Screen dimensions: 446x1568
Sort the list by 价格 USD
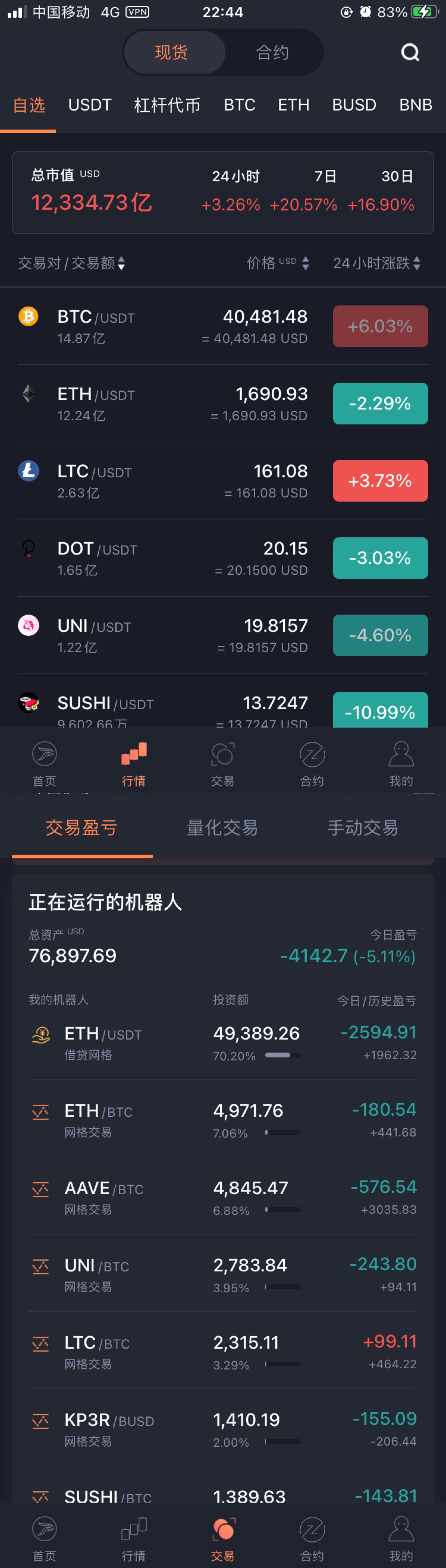click(x=278, y=263)
